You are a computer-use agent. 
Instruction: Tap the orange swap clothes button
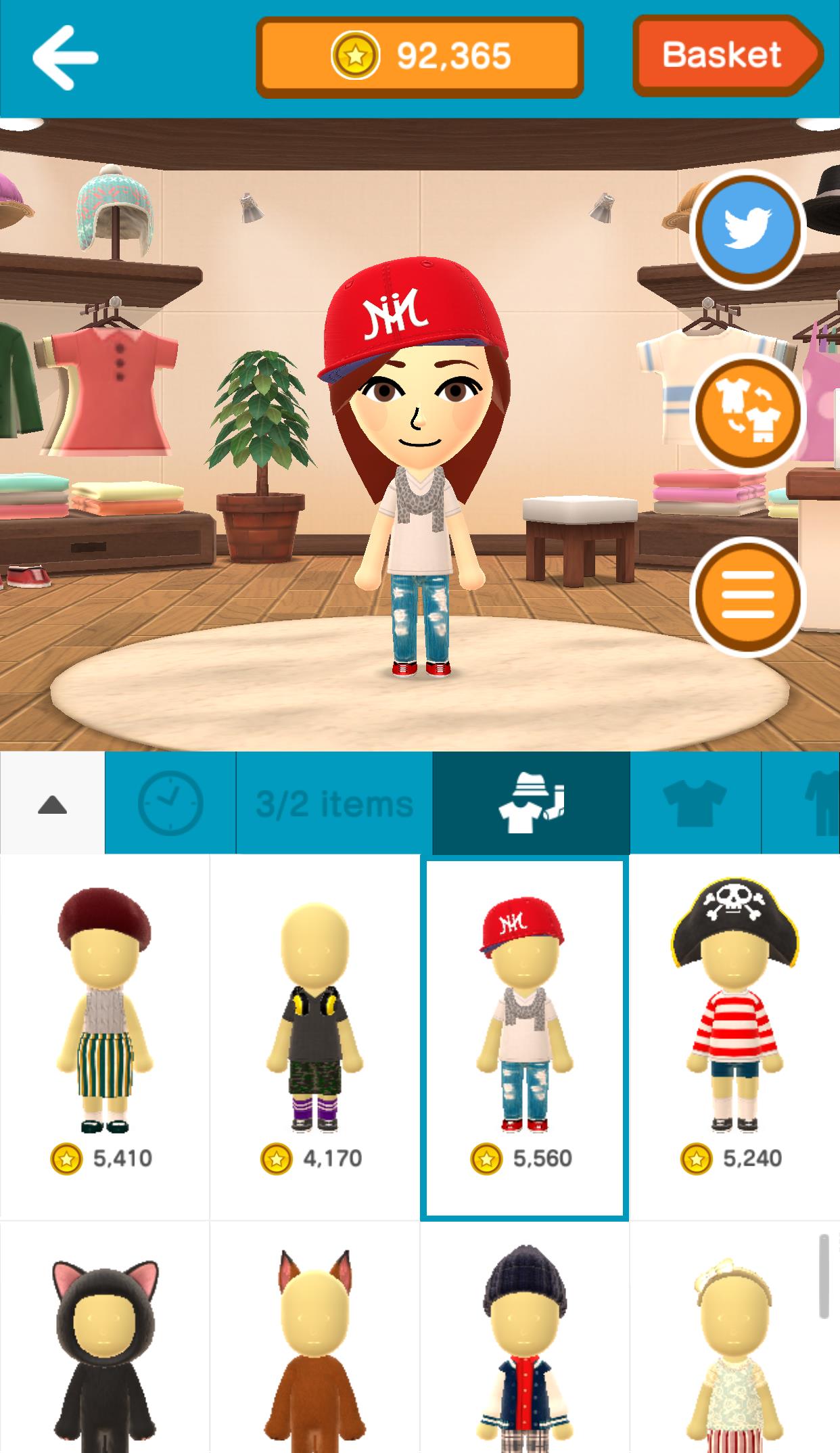[747, 412]
